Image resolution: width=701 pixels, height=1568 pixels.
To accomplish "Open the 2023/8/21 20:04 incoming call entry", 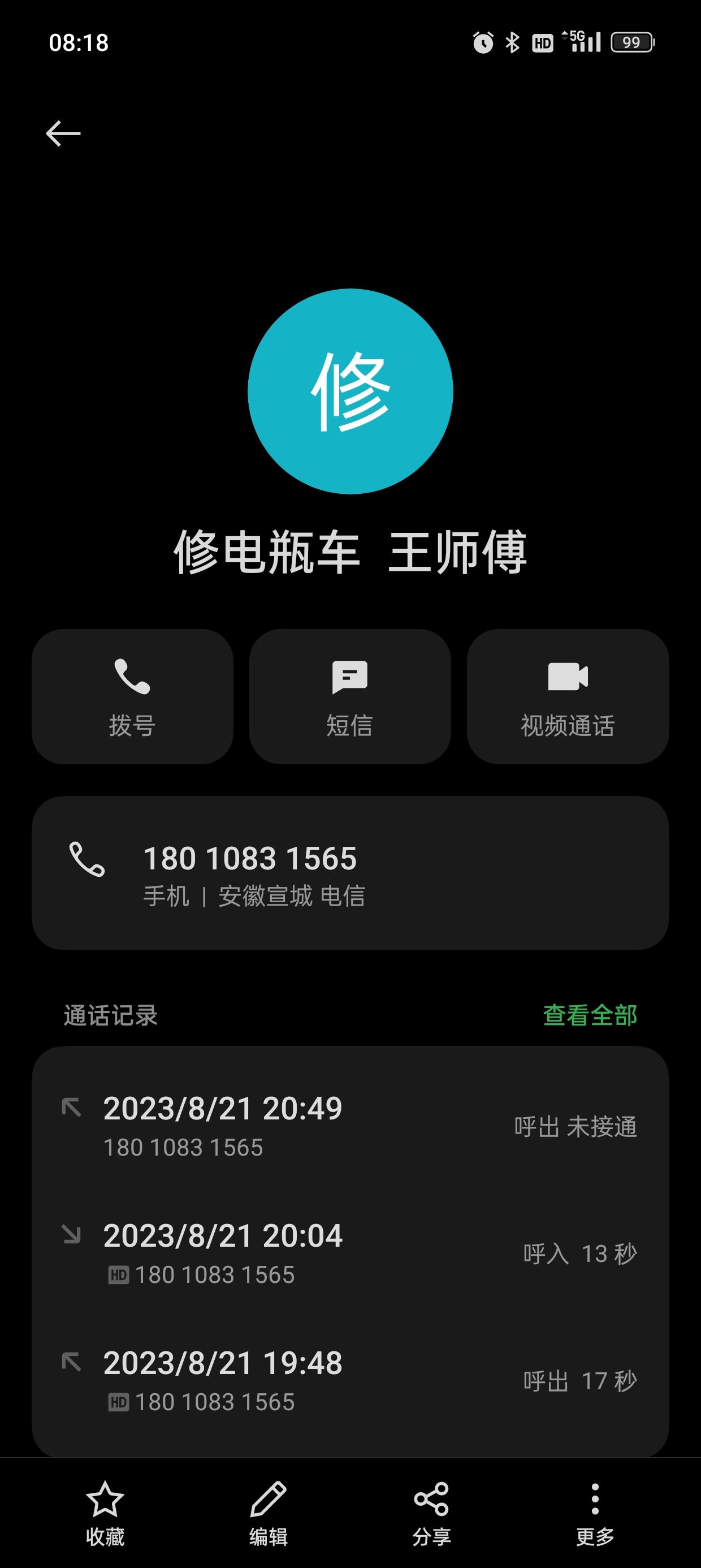I will pyautogui.click(x=350, y=1254).
